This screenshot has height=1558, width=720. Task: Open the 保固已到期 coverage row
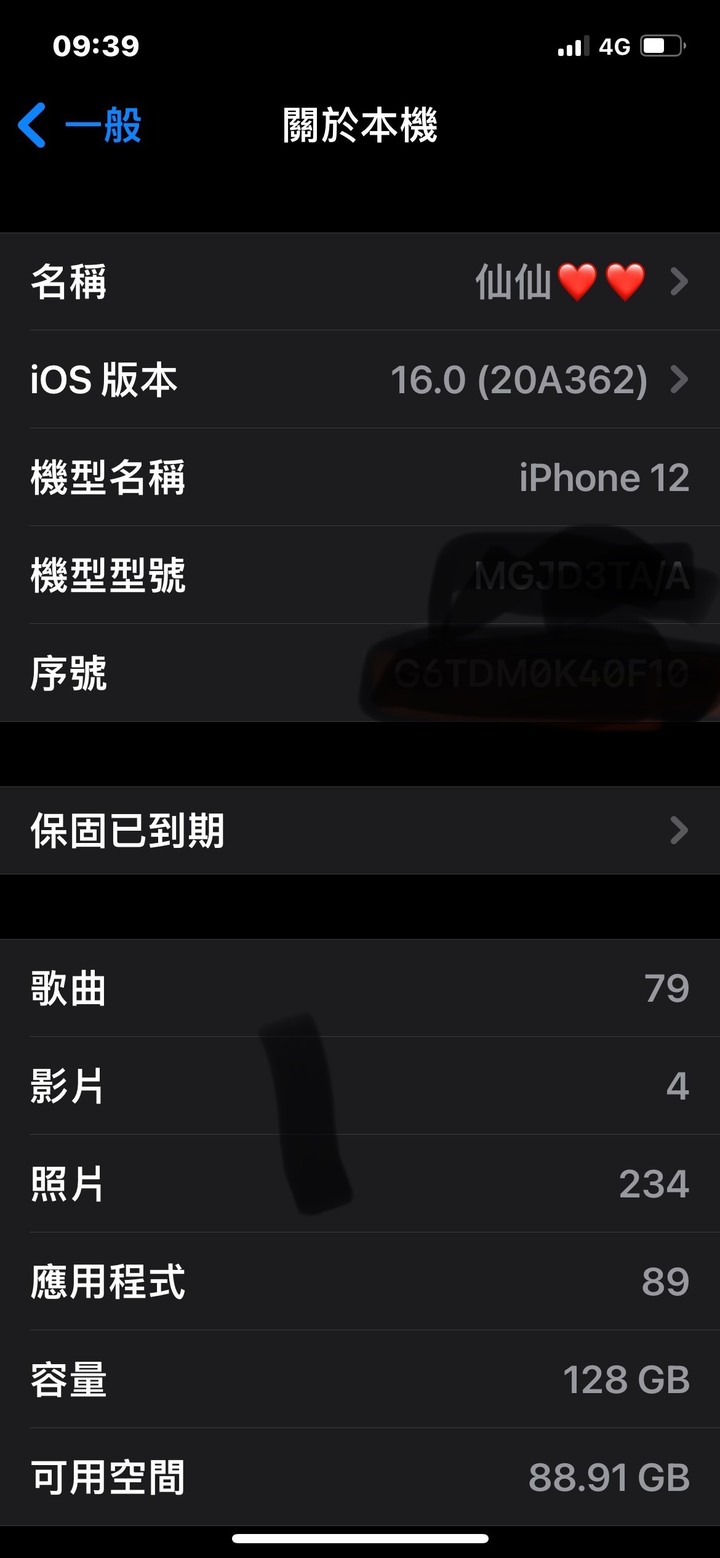pos(360,831)
